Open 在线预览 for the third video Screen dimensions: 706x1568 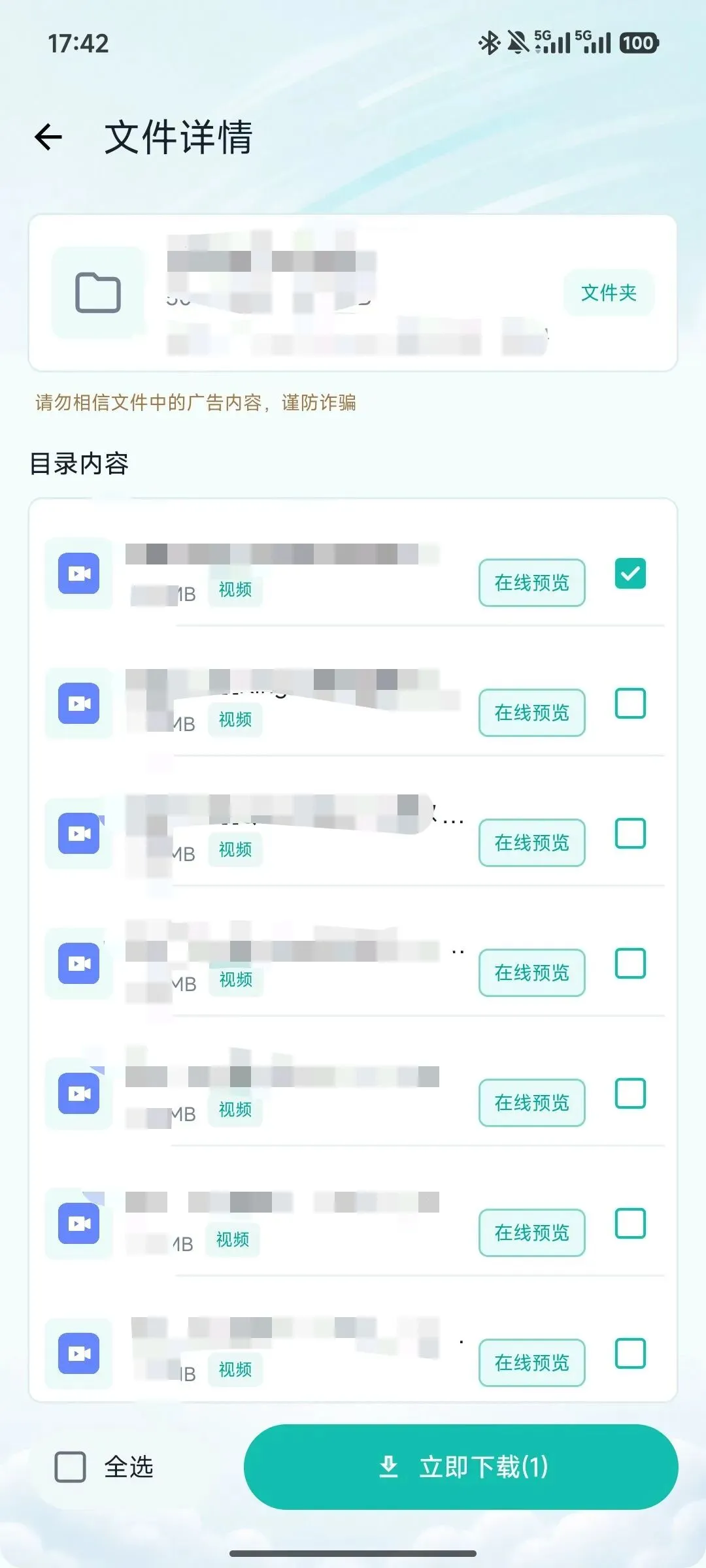(x=531, y=843)
